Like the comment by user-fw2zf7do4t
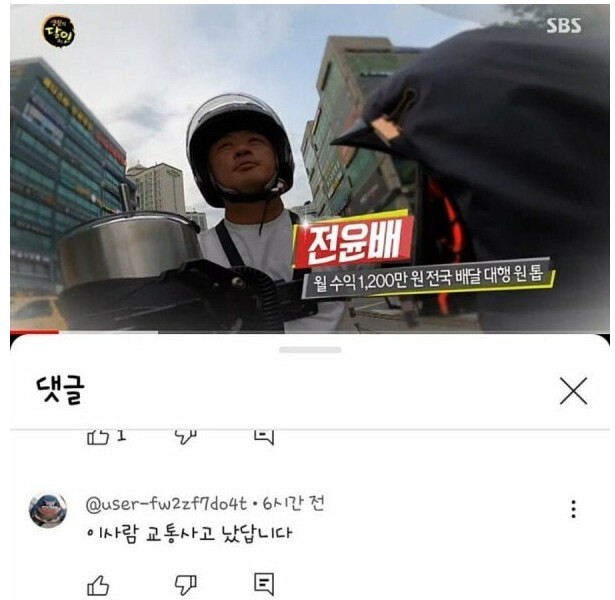 tap(99, 585)
